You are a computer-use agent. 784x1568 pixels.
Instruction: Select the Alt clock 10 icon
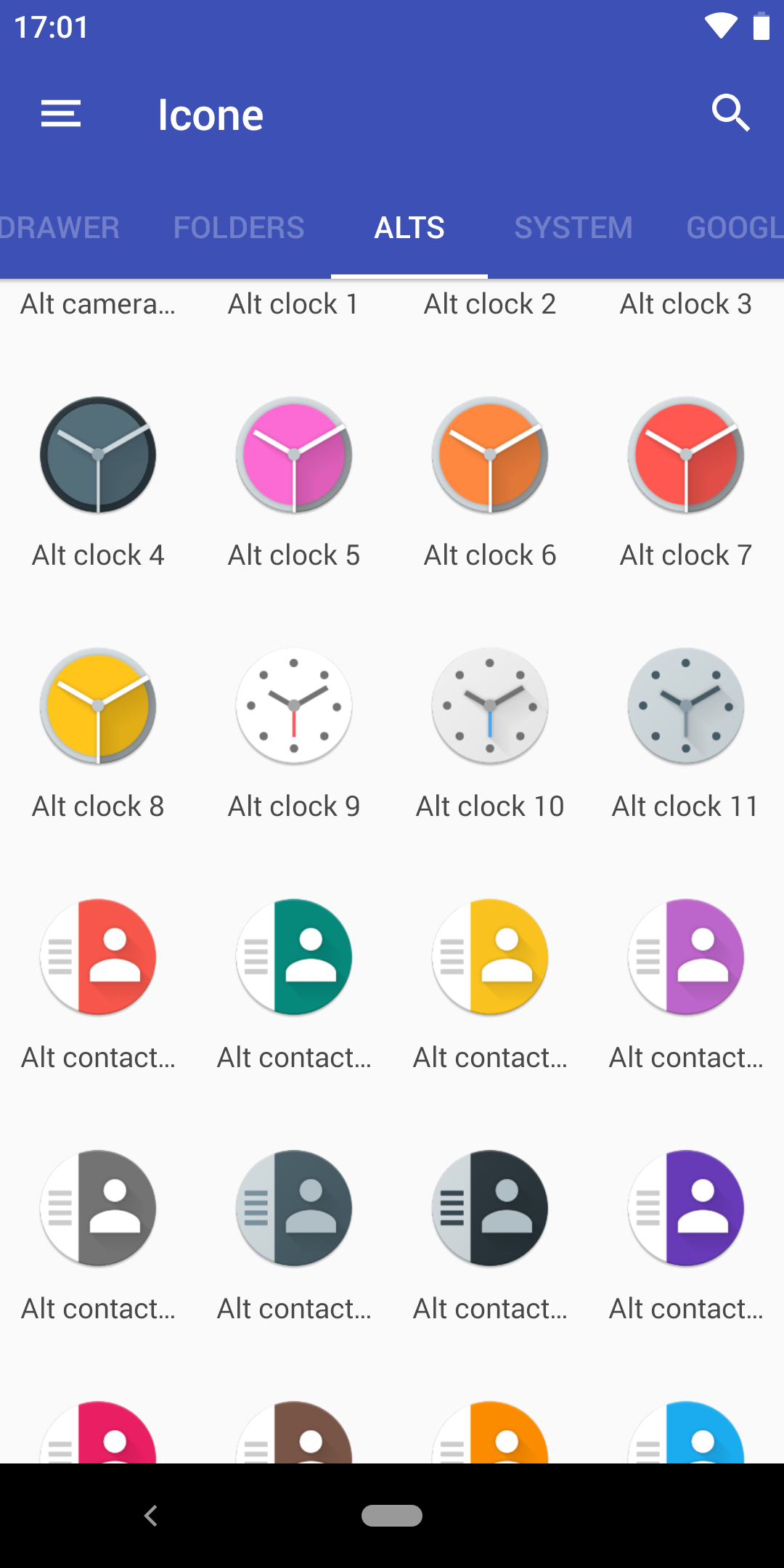coord(490,706)
